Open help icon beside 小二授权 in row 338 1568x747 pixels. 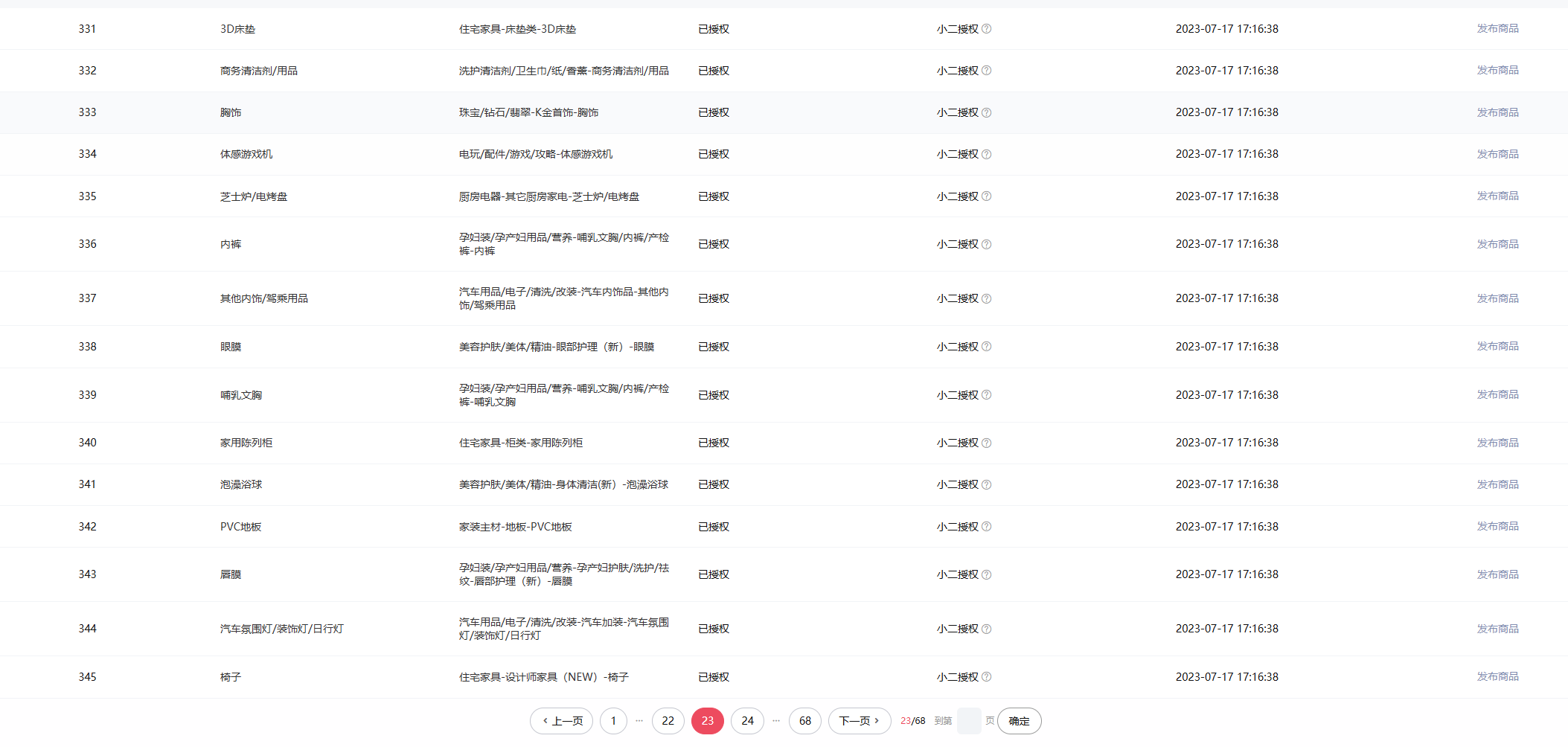(986, 347)
